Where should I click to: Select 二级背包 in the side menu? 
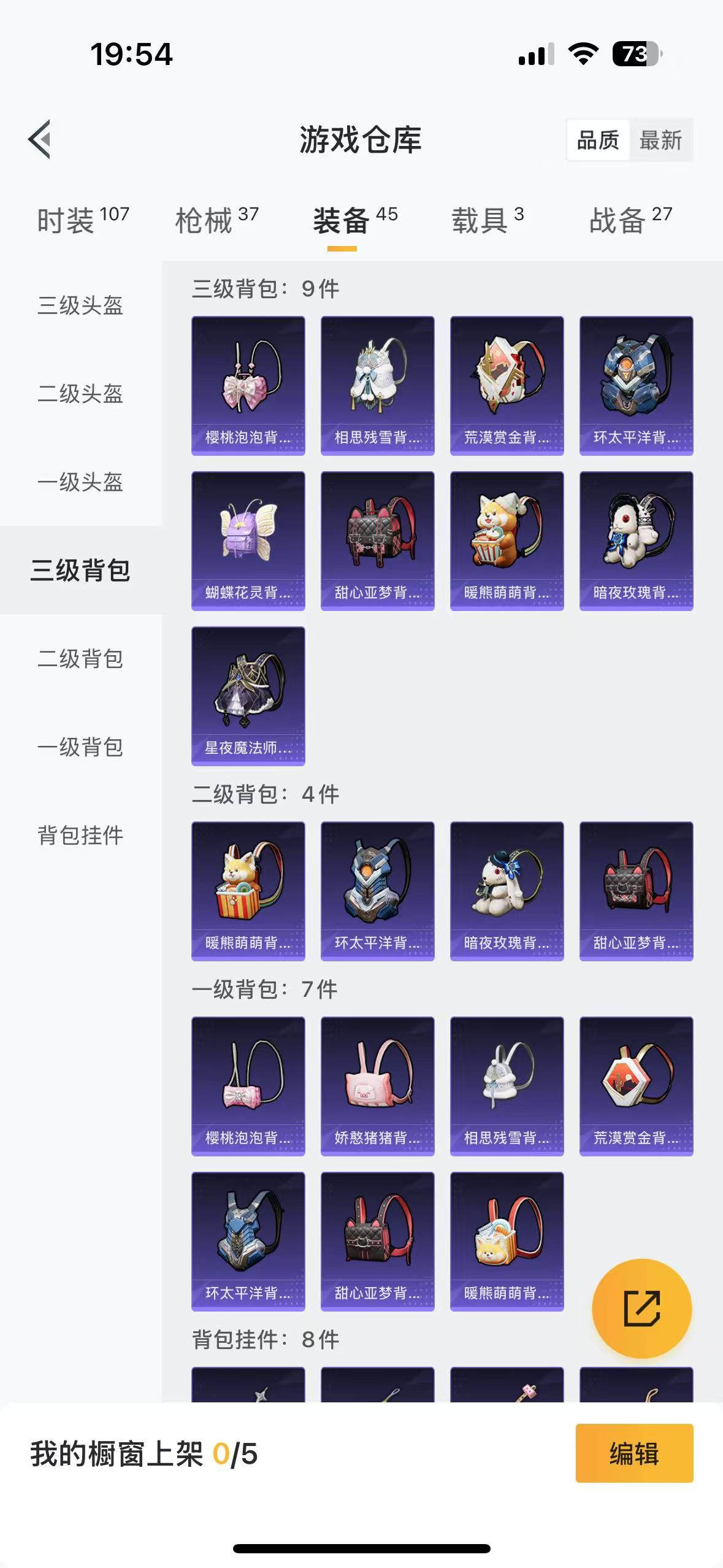(80, 658)
